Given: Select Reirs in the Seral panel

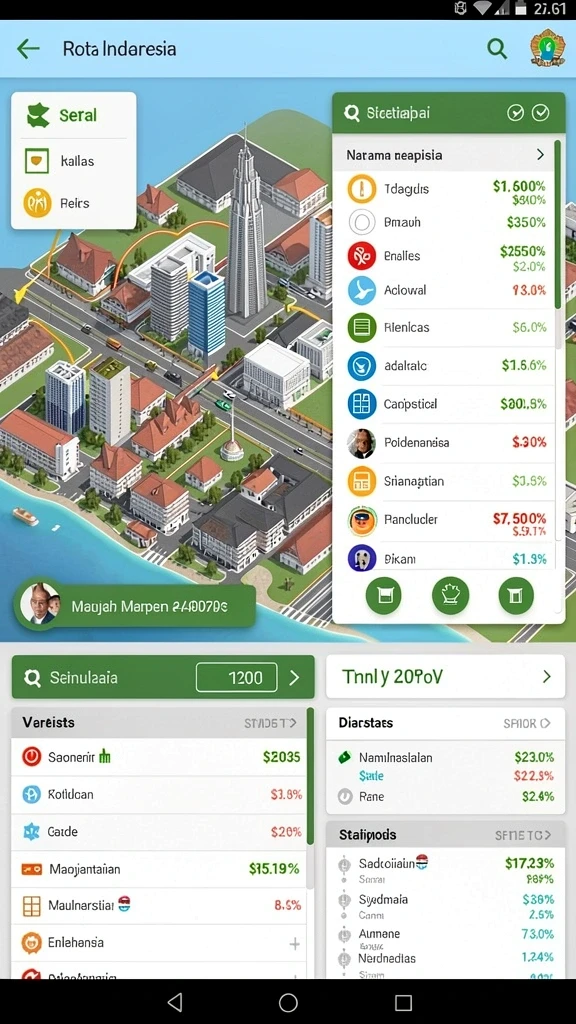Looking at the screenshot, I should [x=73, y=203].
